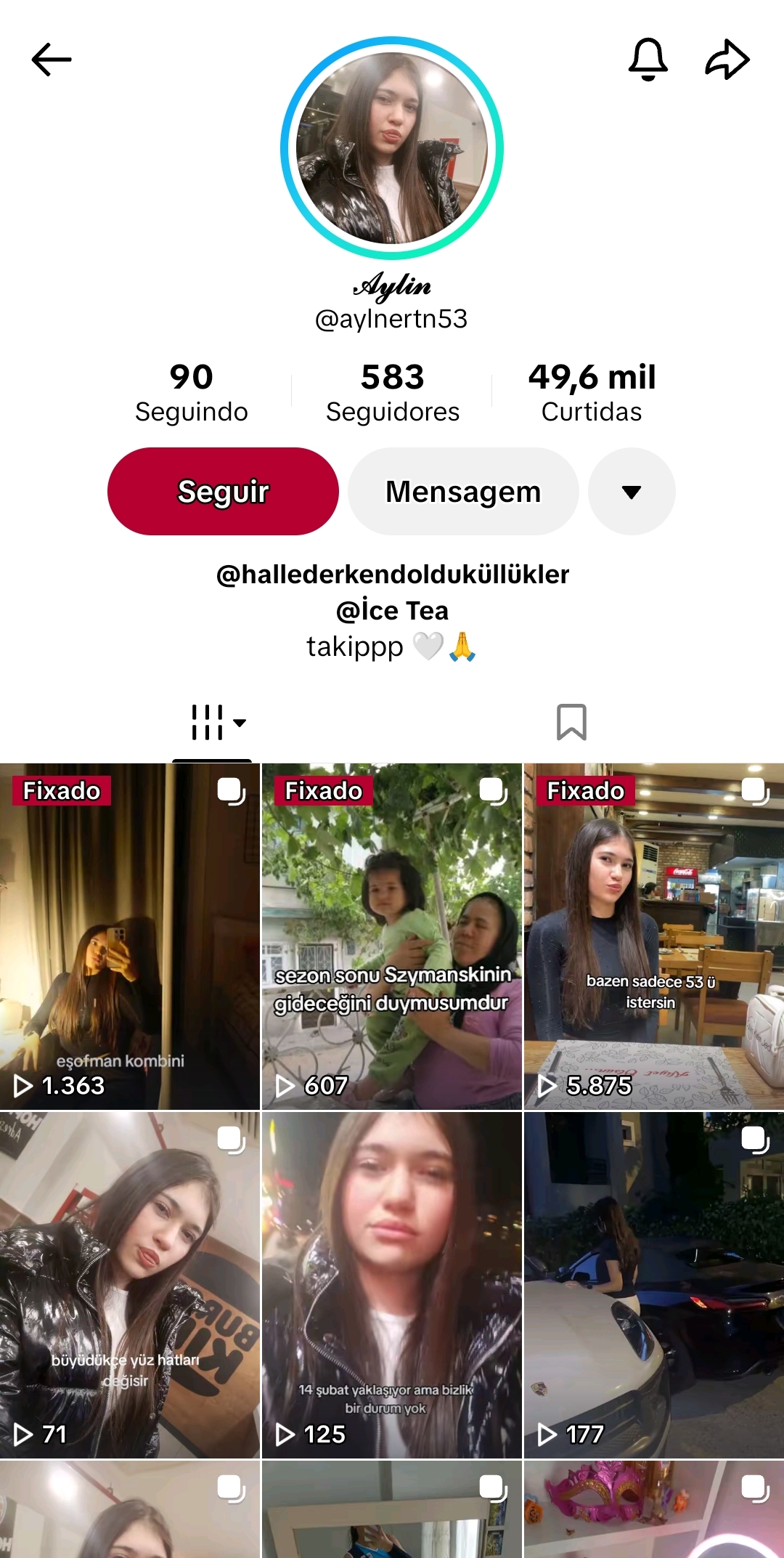
Task: Open the pinned eşofman kombini video
Action: coord(130,937)
